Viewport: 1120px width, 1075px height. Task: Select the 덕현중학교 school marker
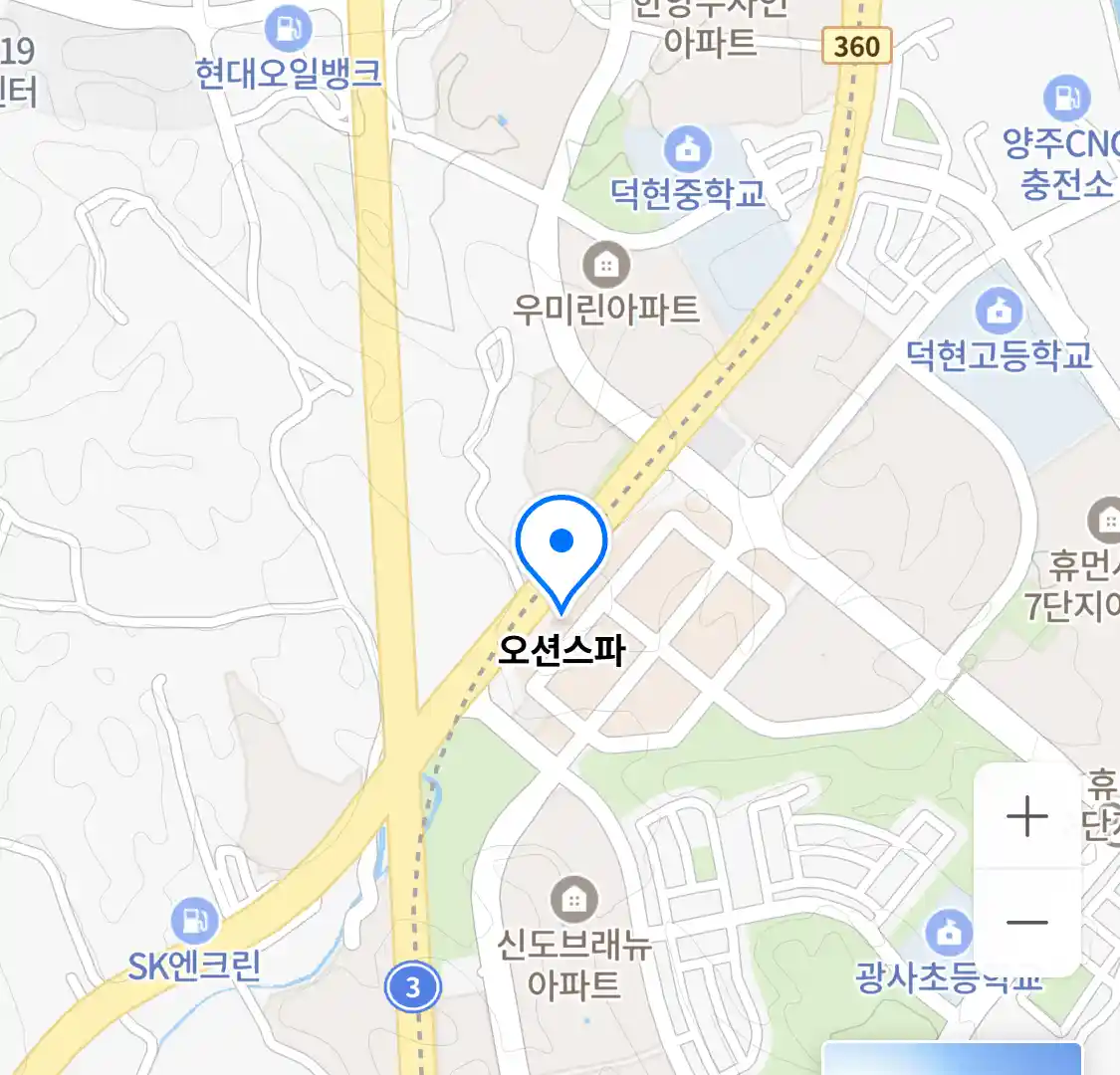[x=687, y=150]
